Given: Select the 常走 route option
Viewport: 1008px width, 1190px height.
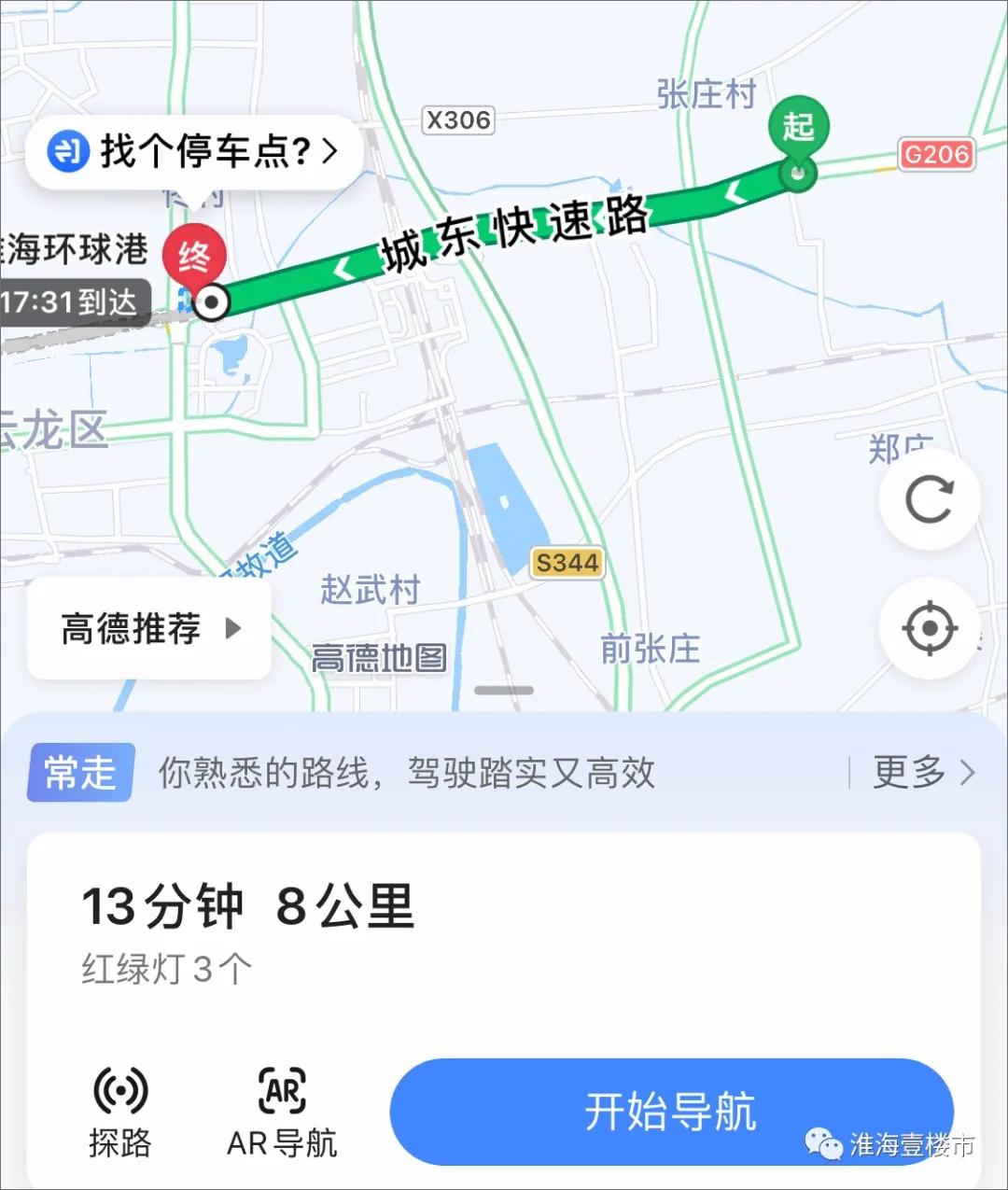Looking at the screenshot, I should [x=80, y=773].
